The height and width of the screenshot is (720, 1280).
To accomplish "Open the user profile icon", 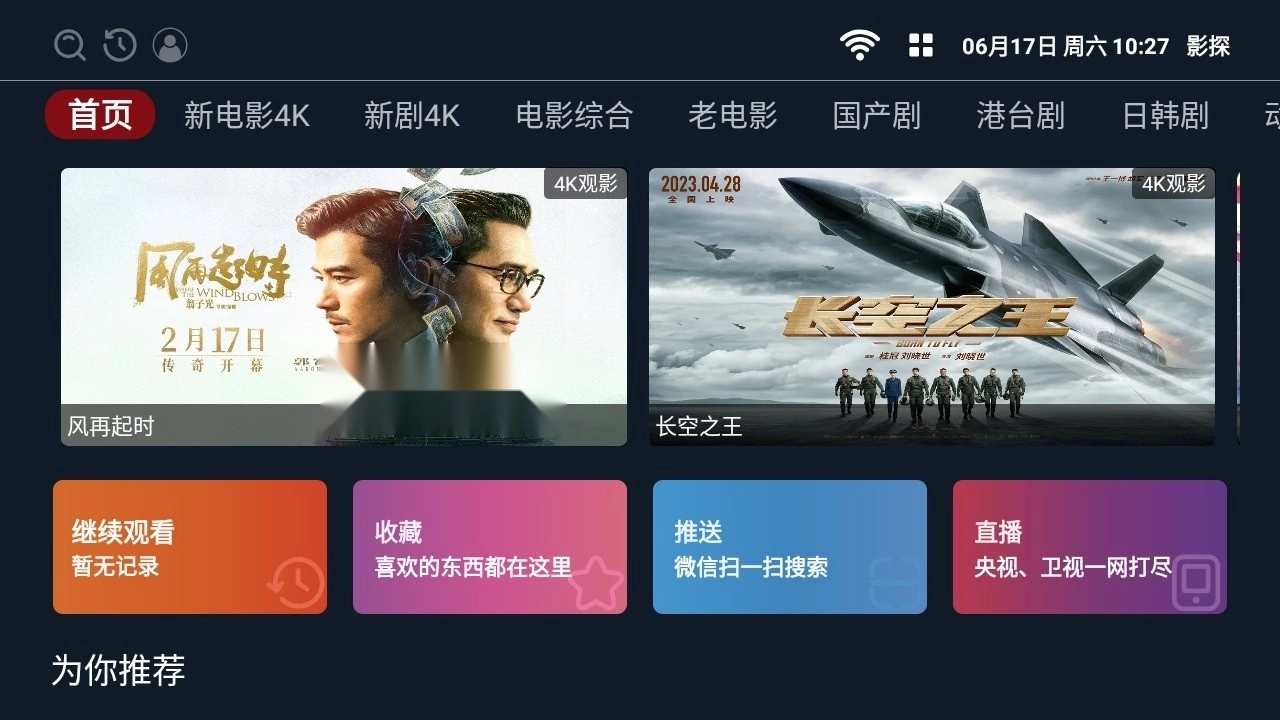I will click(x=170, y=45).
